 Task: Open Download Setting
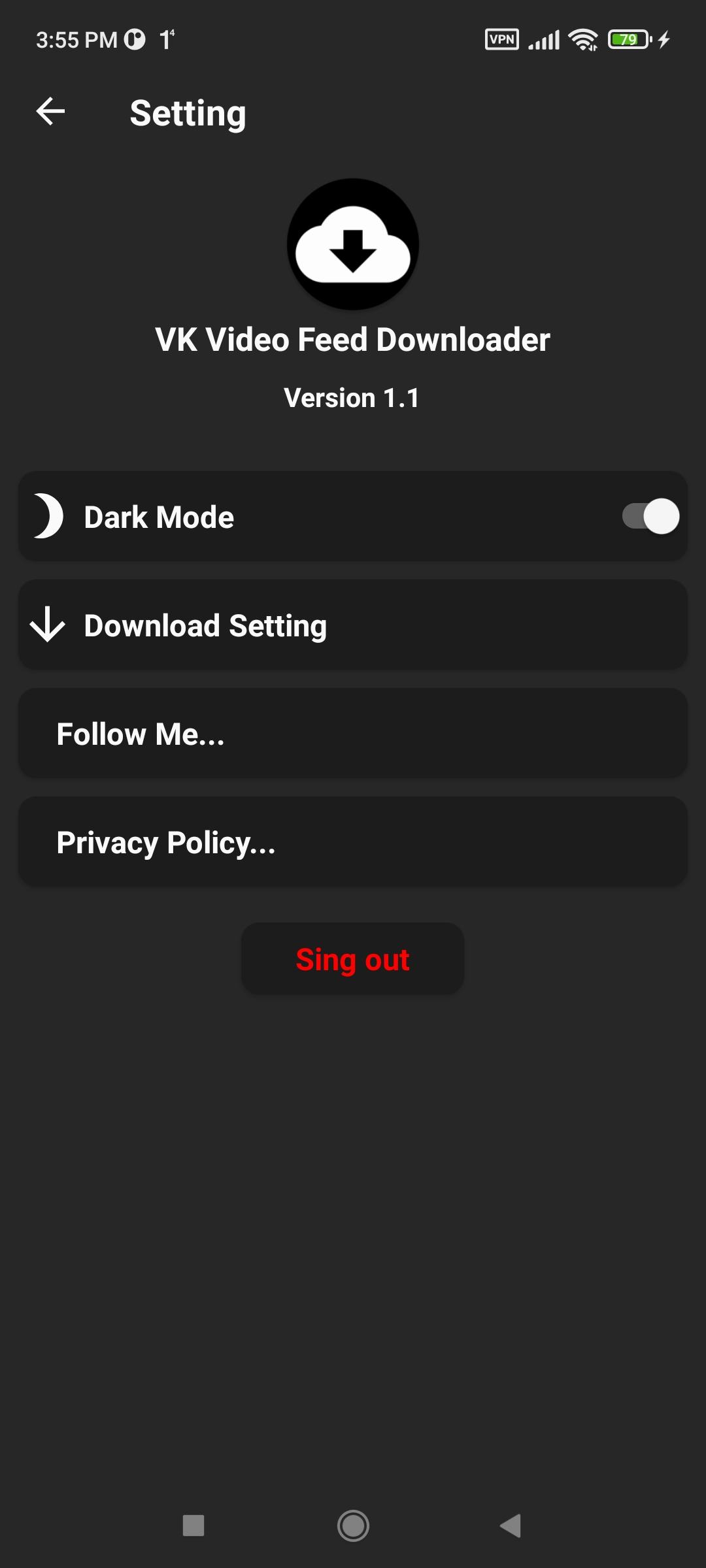(x=353, y=625)
